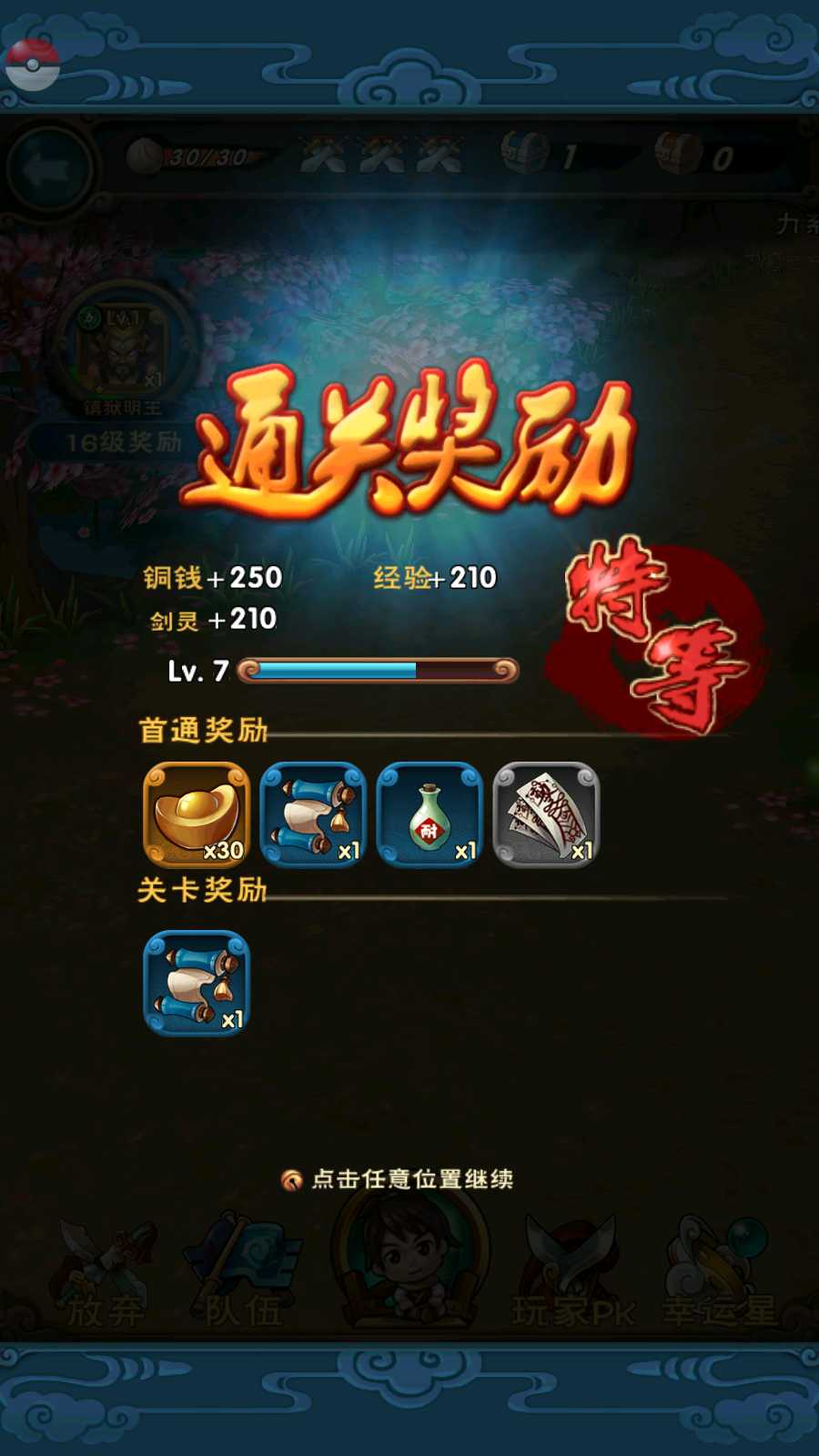The height and width of the screenshot is (1456, 819).
Task: Tap the Pokeball floating icon
Action: 33,64
